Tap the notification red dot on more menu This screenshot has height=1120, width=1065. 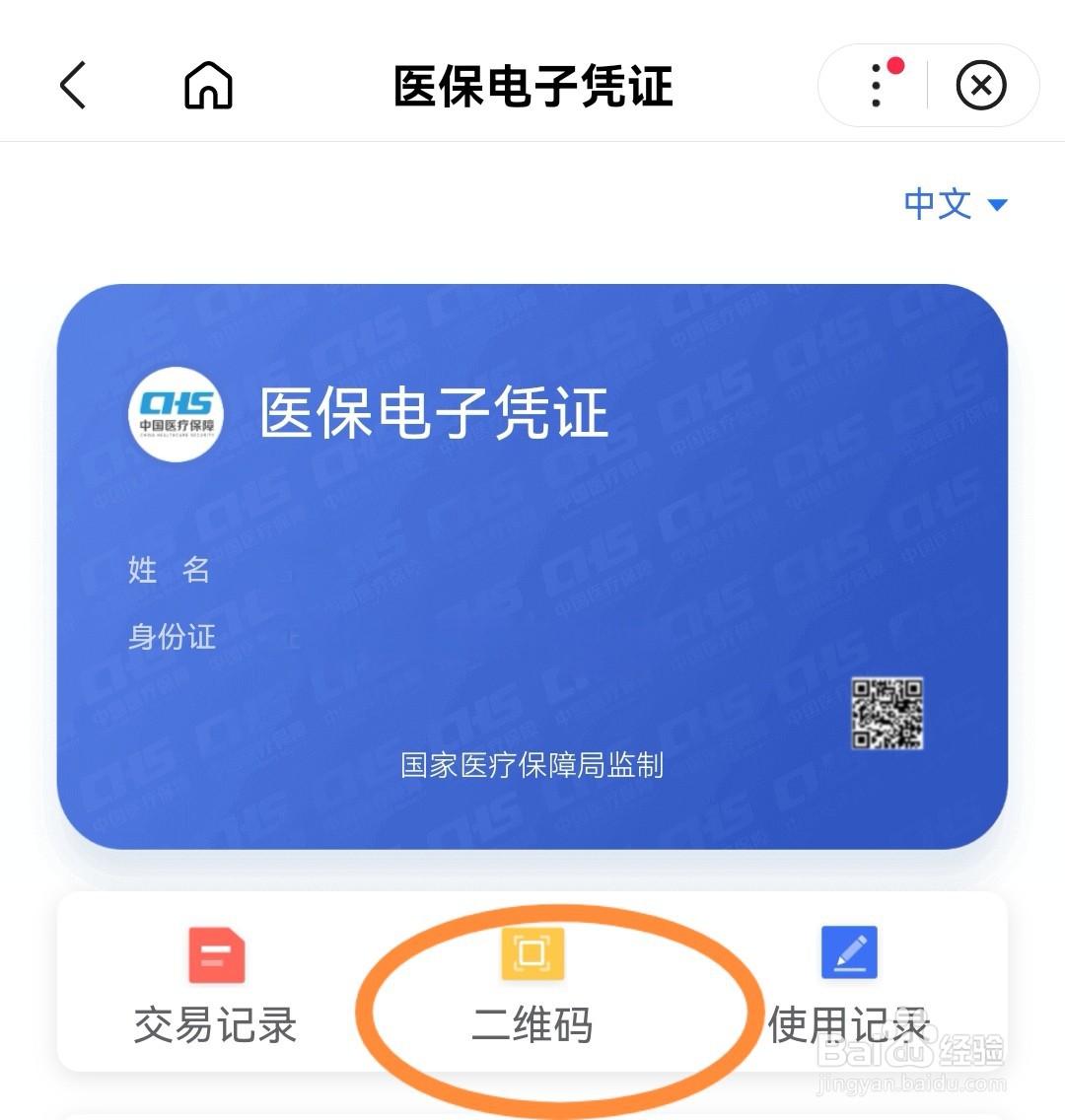click(895, 63)
